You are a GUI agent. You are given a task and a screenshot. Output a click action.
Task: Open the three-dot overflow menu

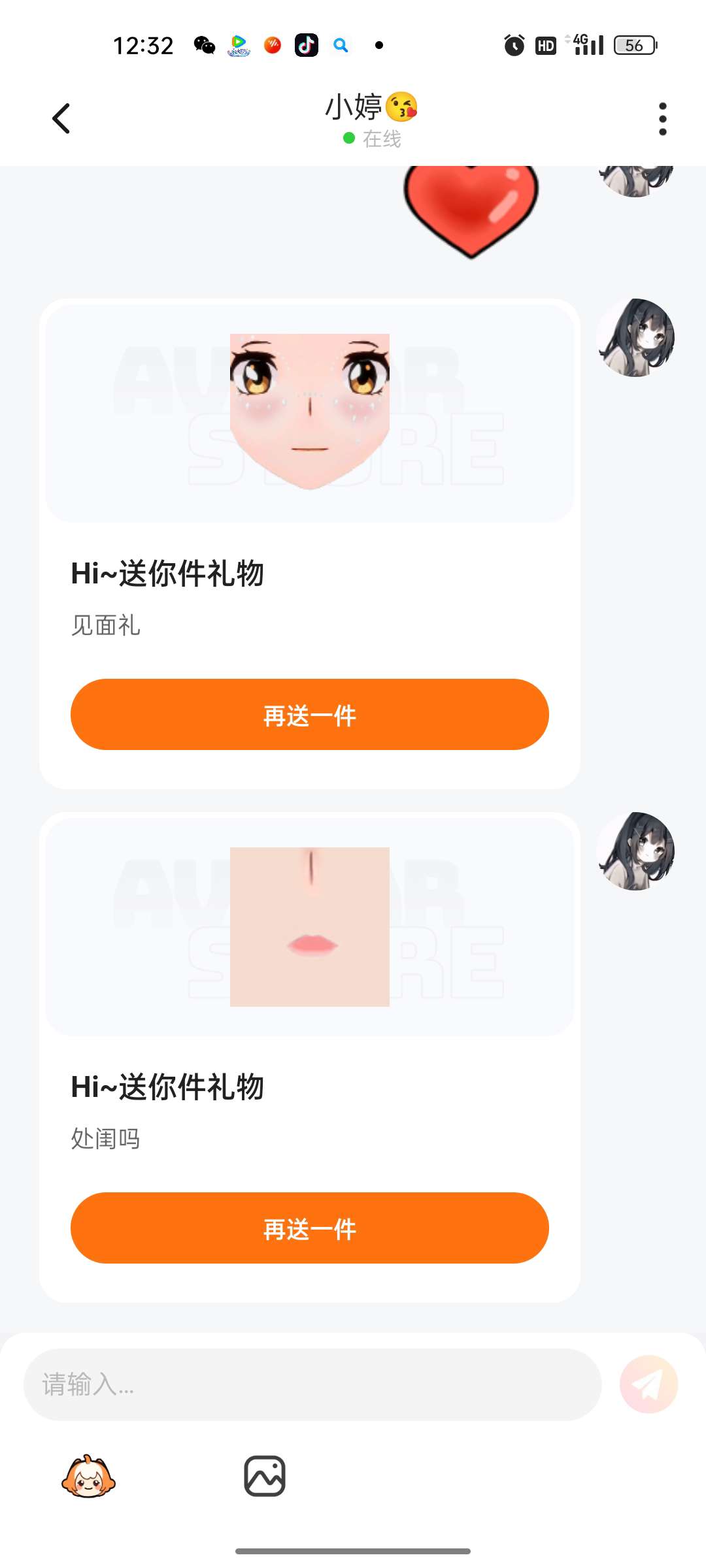pyautogui.click(x=662, y=119)
